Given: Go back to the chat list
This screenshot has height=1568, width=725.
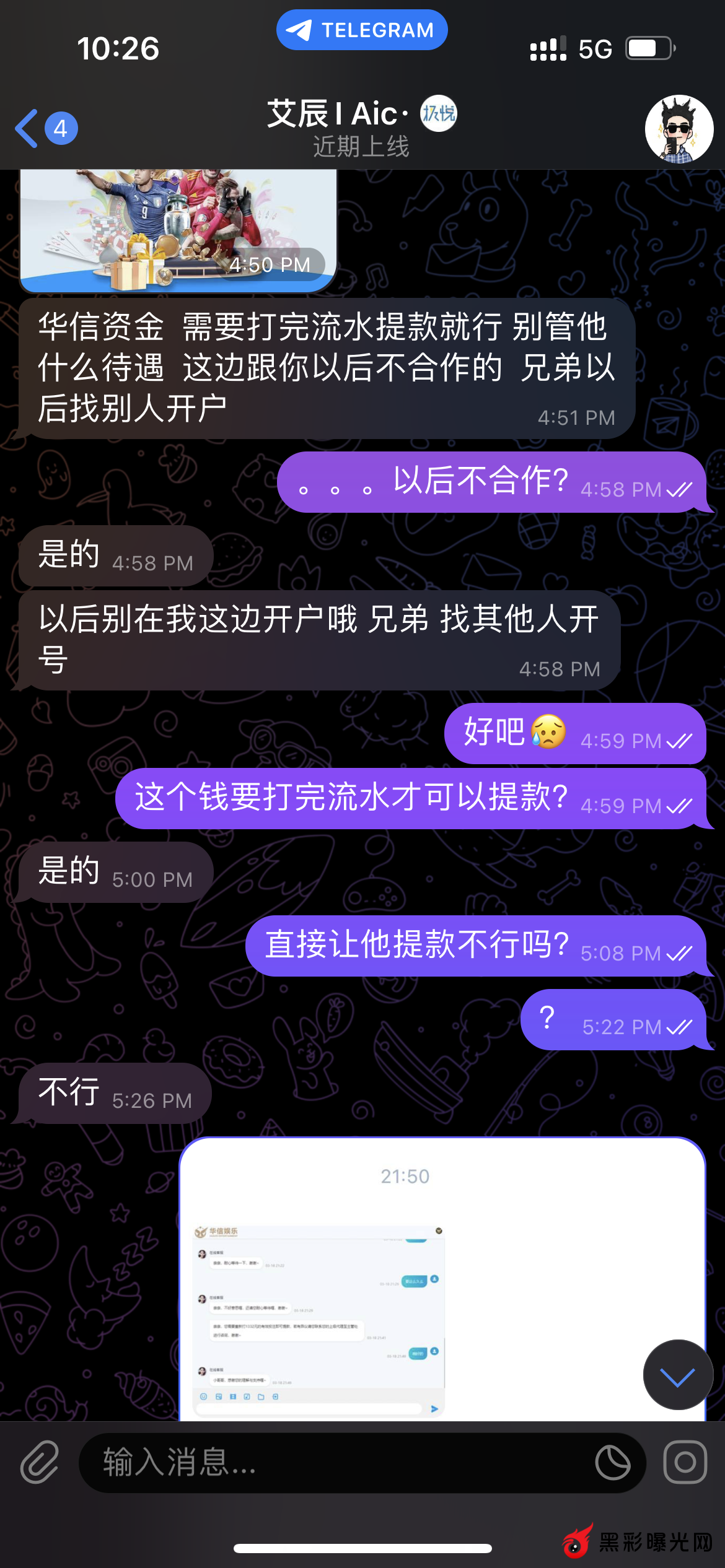Looking at the screenshot, I should click(45, 129).
